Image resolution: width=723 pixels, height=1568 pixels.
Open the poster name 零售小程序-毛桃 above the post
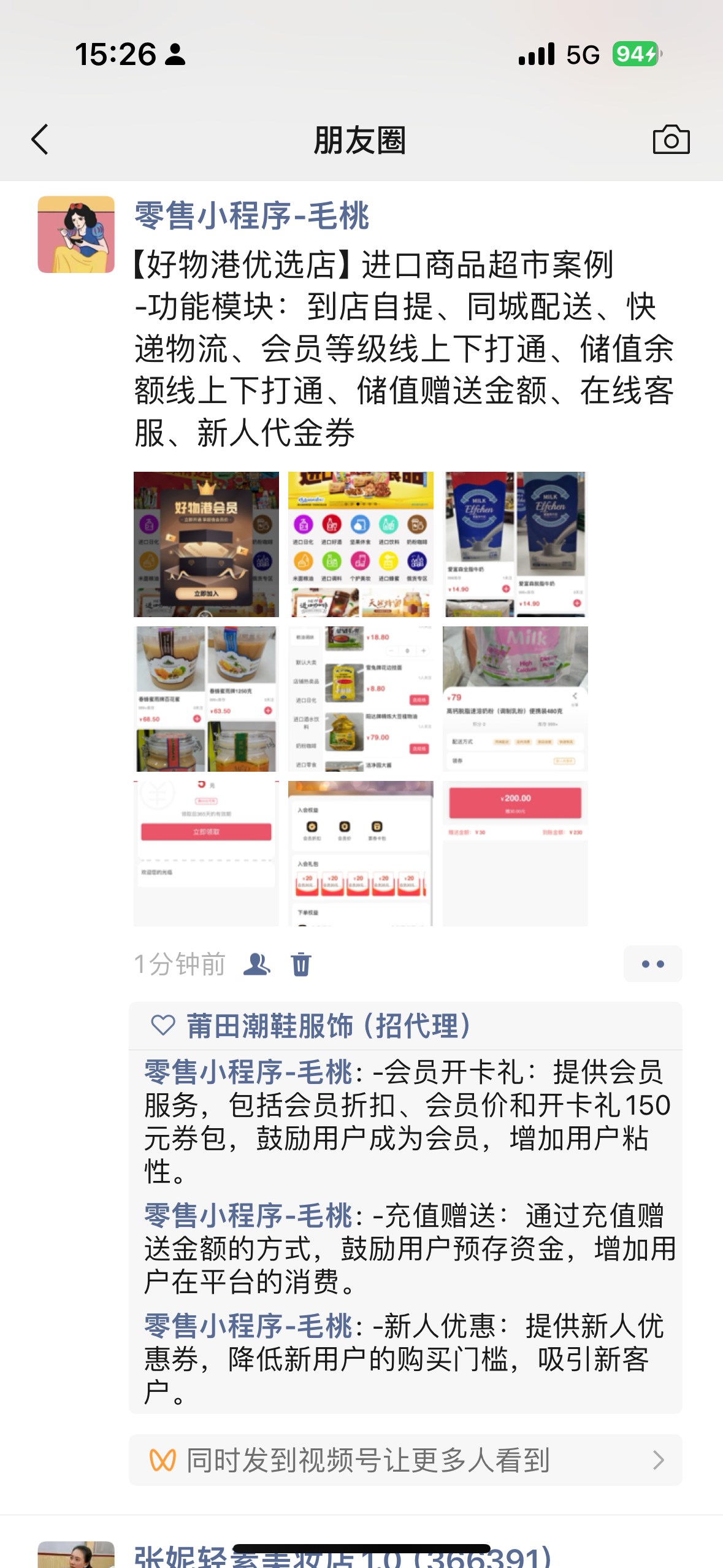(x=251, y=216)
